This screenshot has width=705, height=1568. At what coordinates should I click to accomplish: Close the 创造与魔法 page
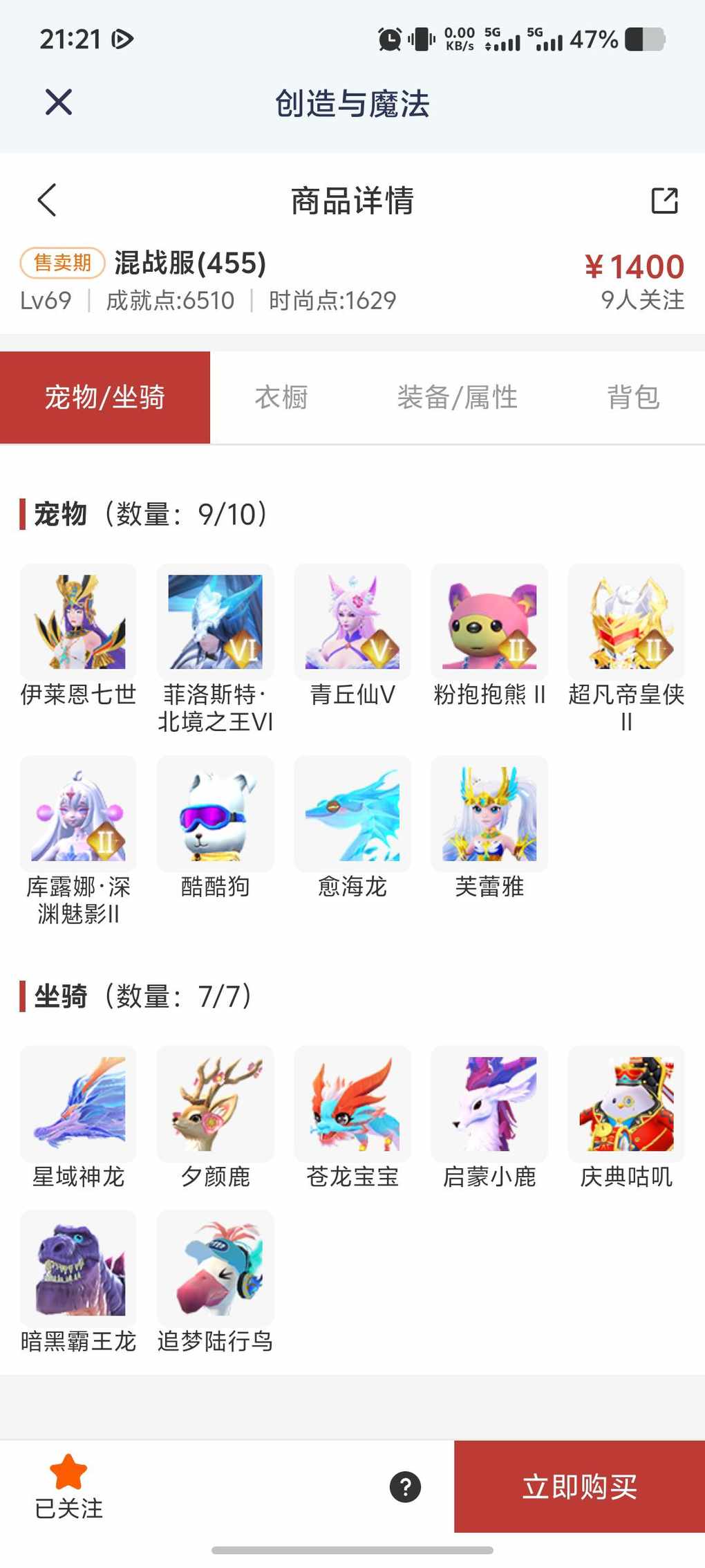[x=59, y=102]
